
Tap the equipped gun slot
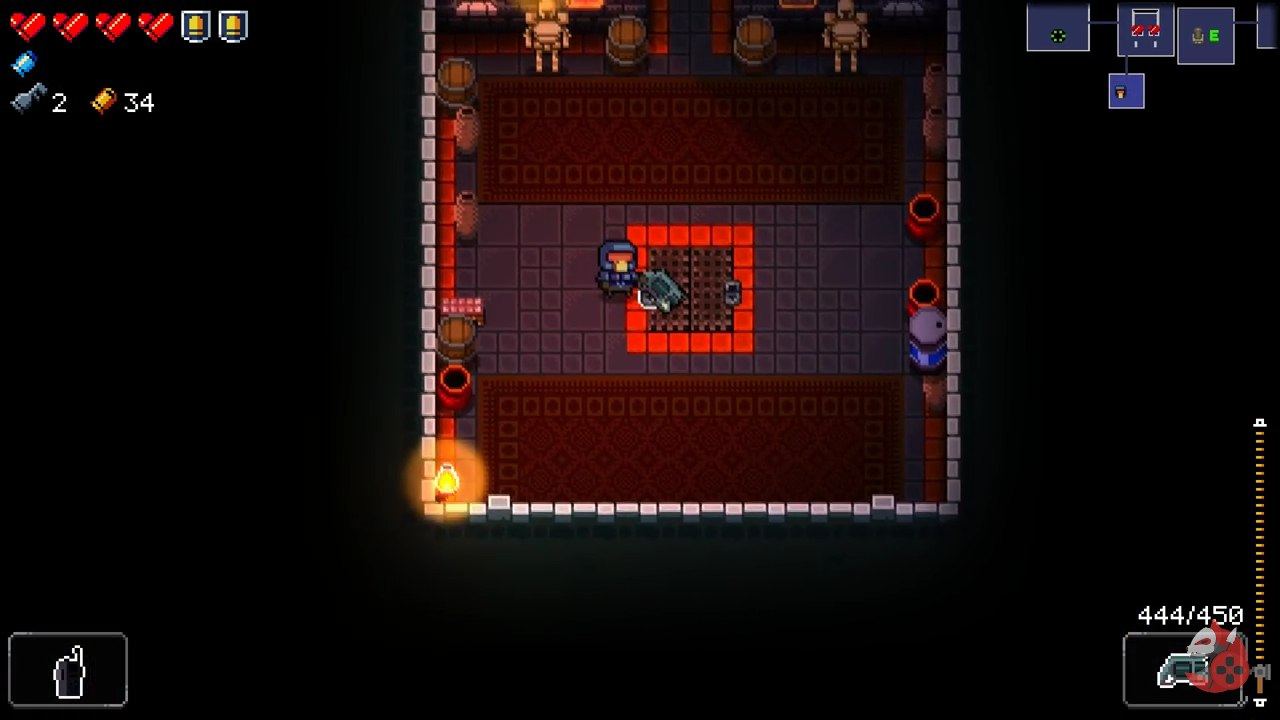tap(1185, 669)
